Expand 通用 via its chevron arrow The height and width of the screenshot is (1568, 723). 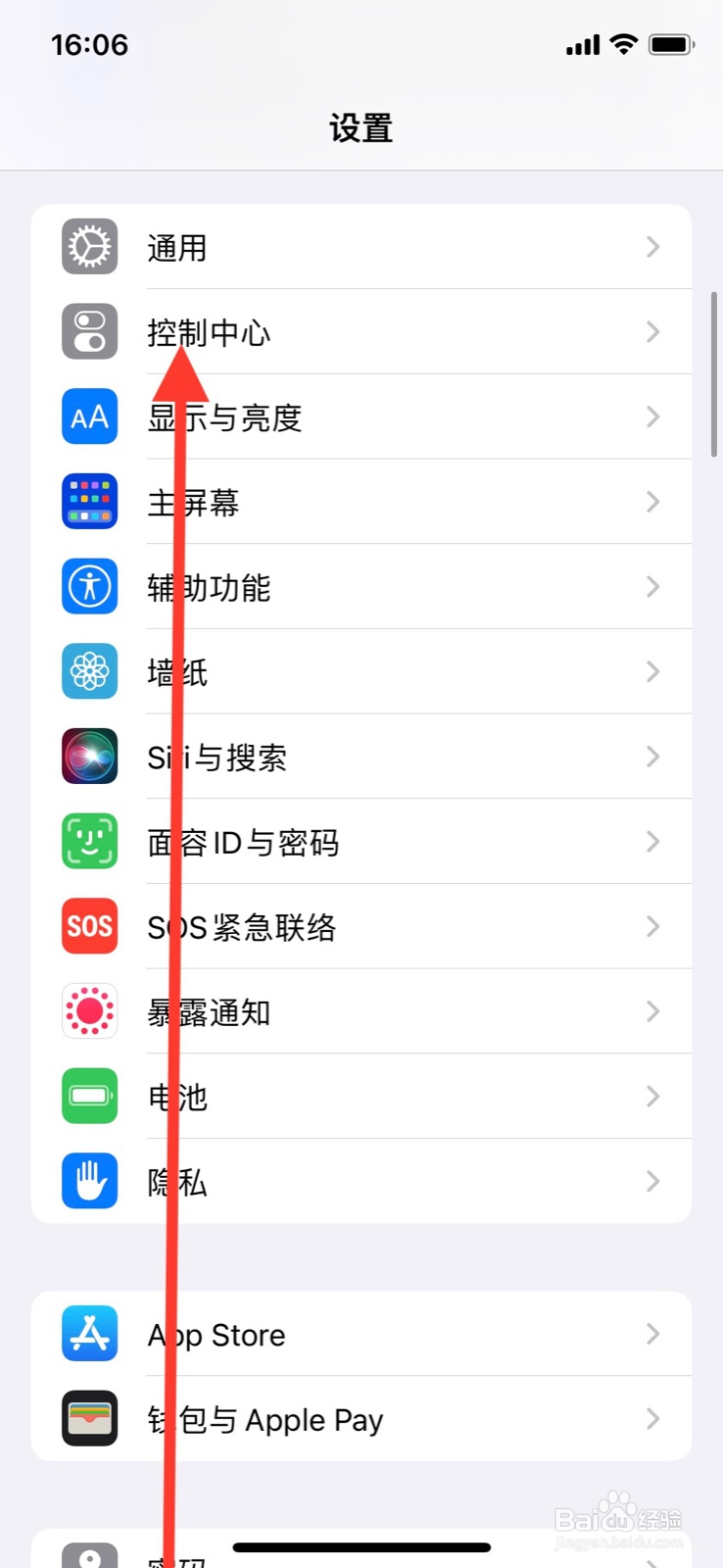tap(652, 247)
